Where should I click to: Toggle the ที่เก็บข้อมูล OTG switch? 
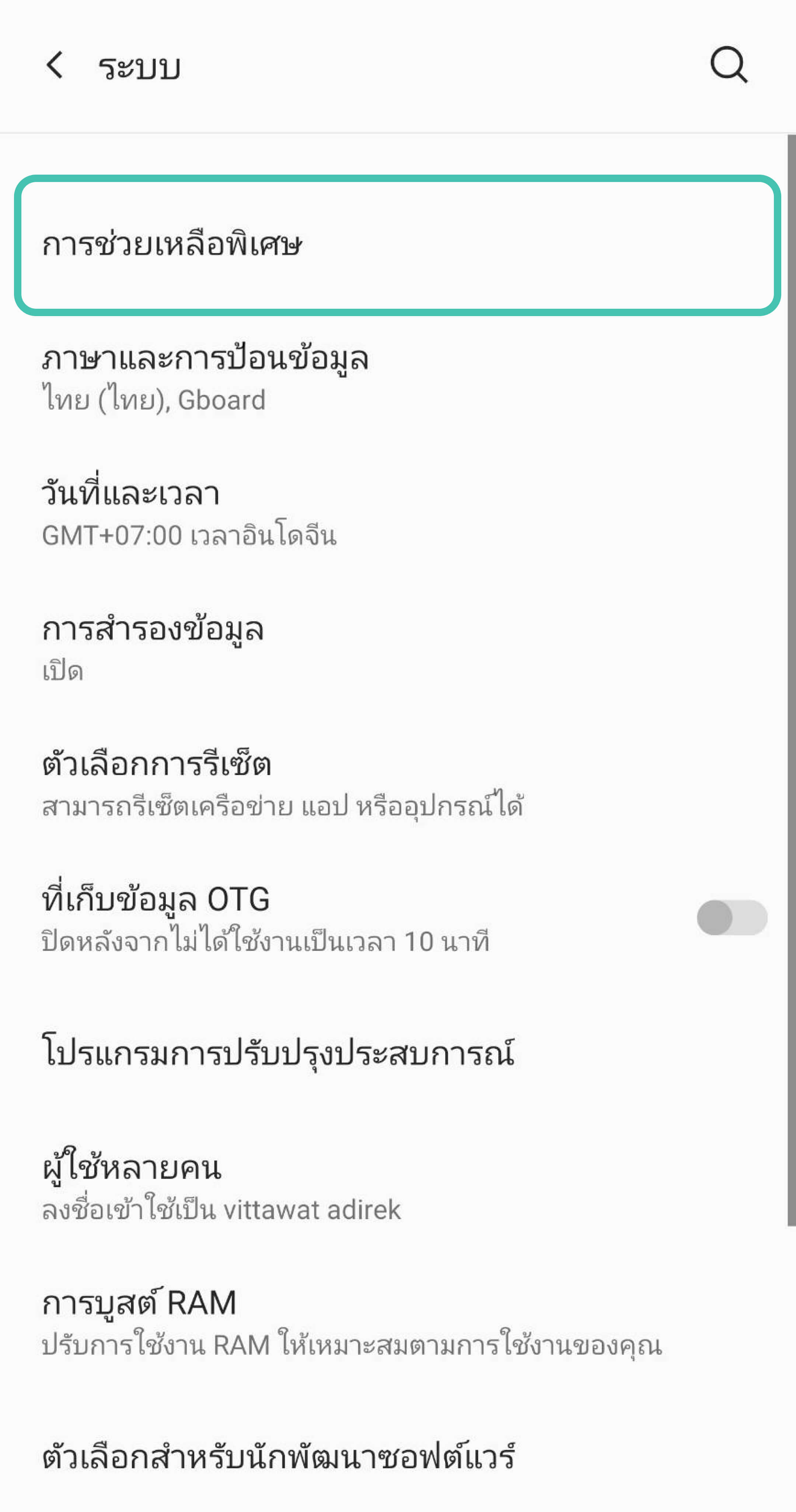pos(732,917)
